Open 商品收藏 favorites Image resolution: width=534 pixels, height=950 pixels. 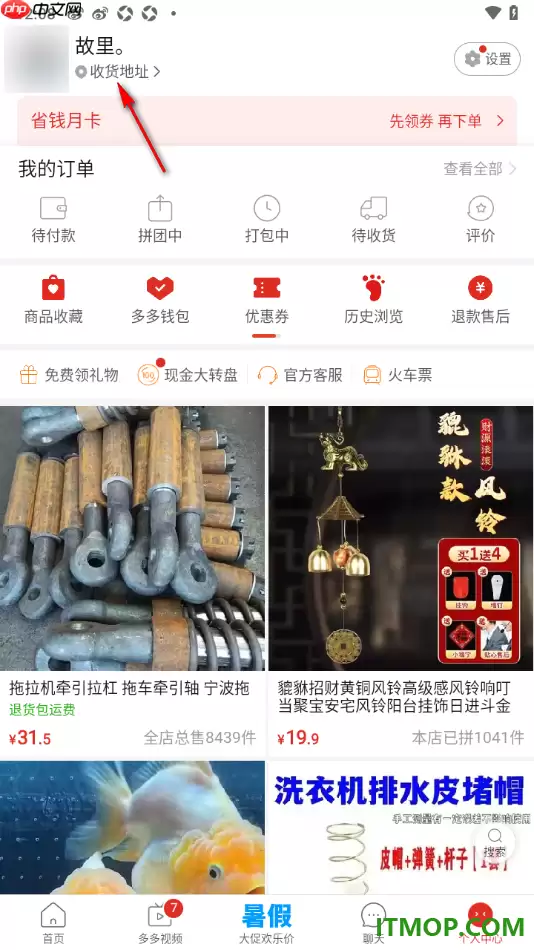[53, 300]
